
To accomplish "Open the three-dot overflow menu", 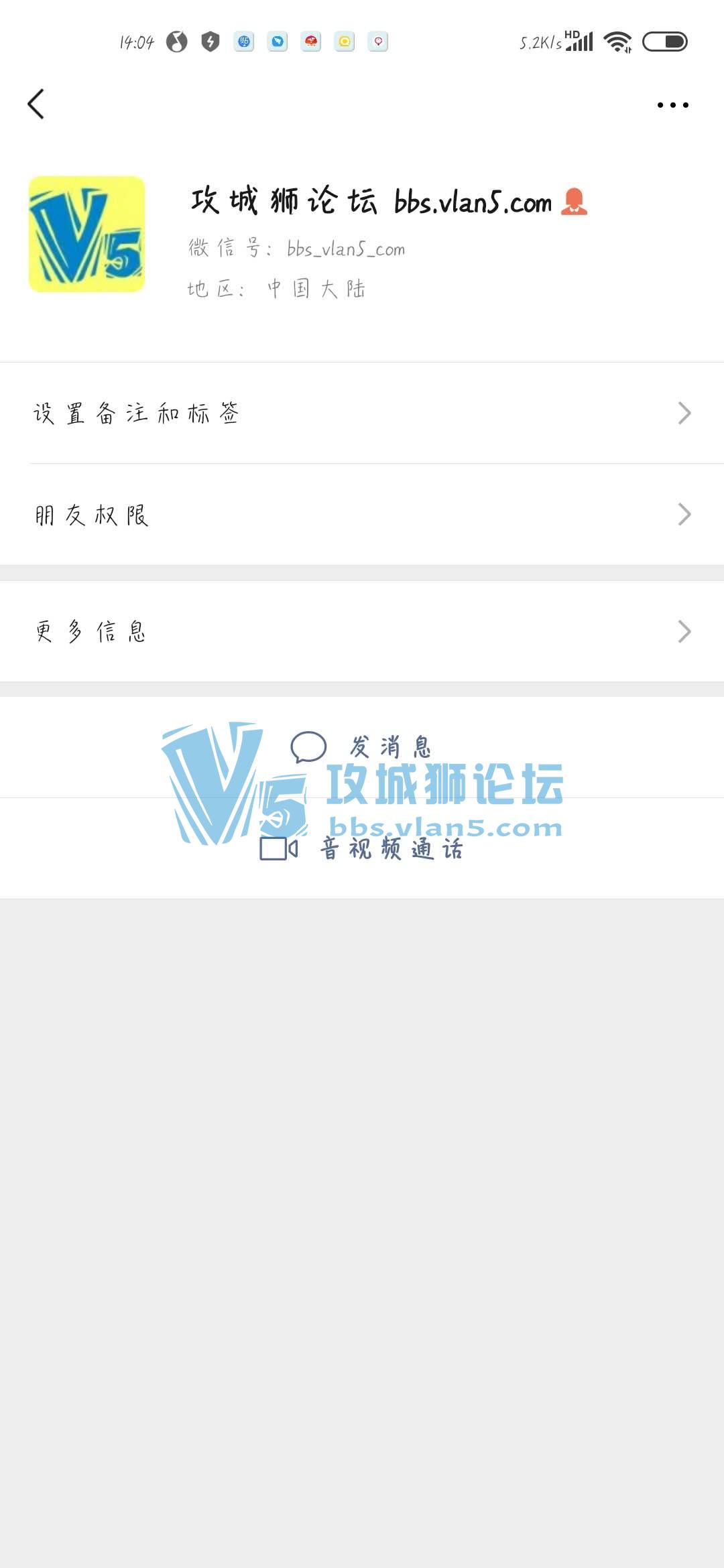I will [x=672, y=105].
